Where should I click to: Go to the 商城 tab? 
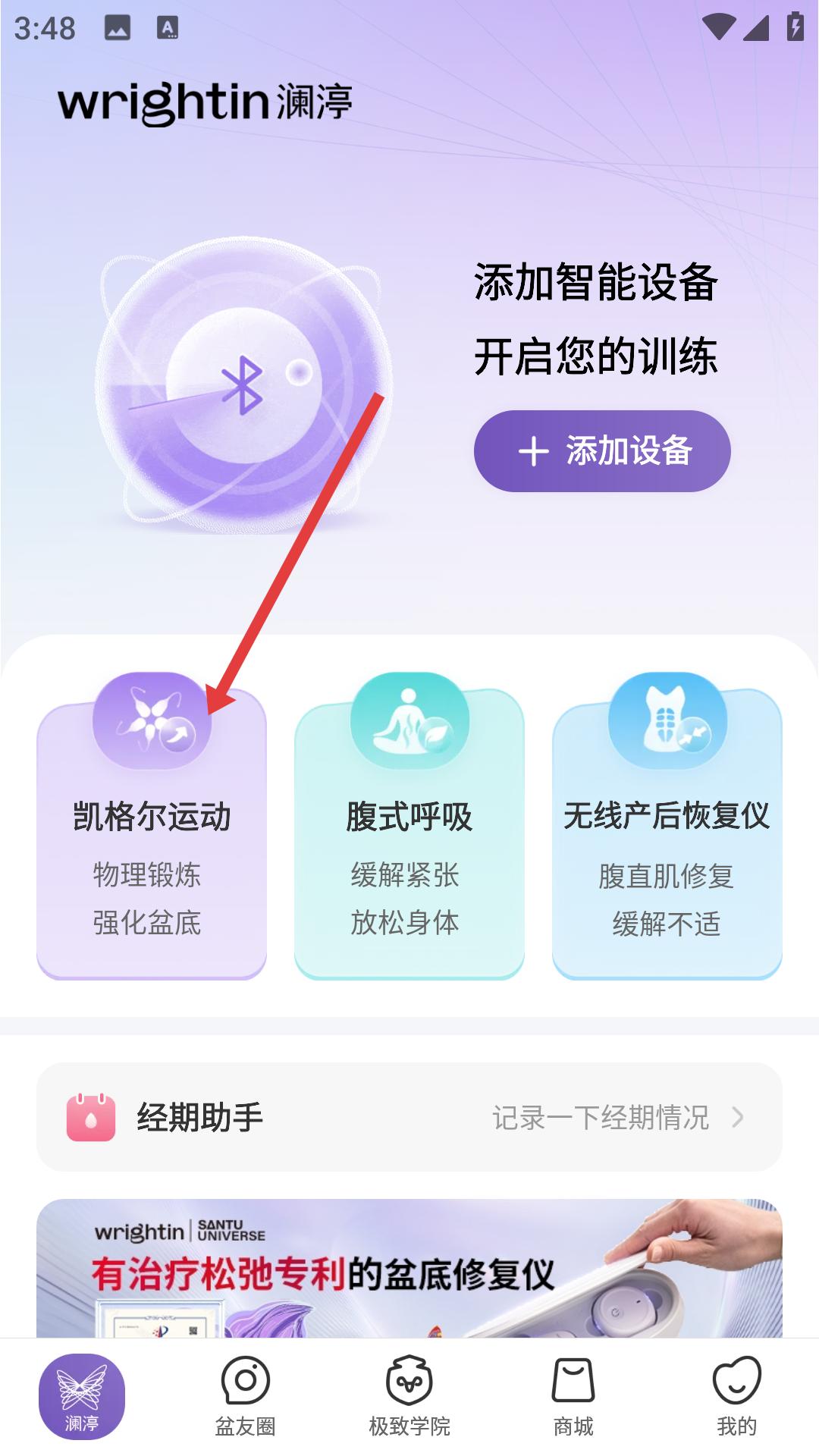coord(573,1397)
